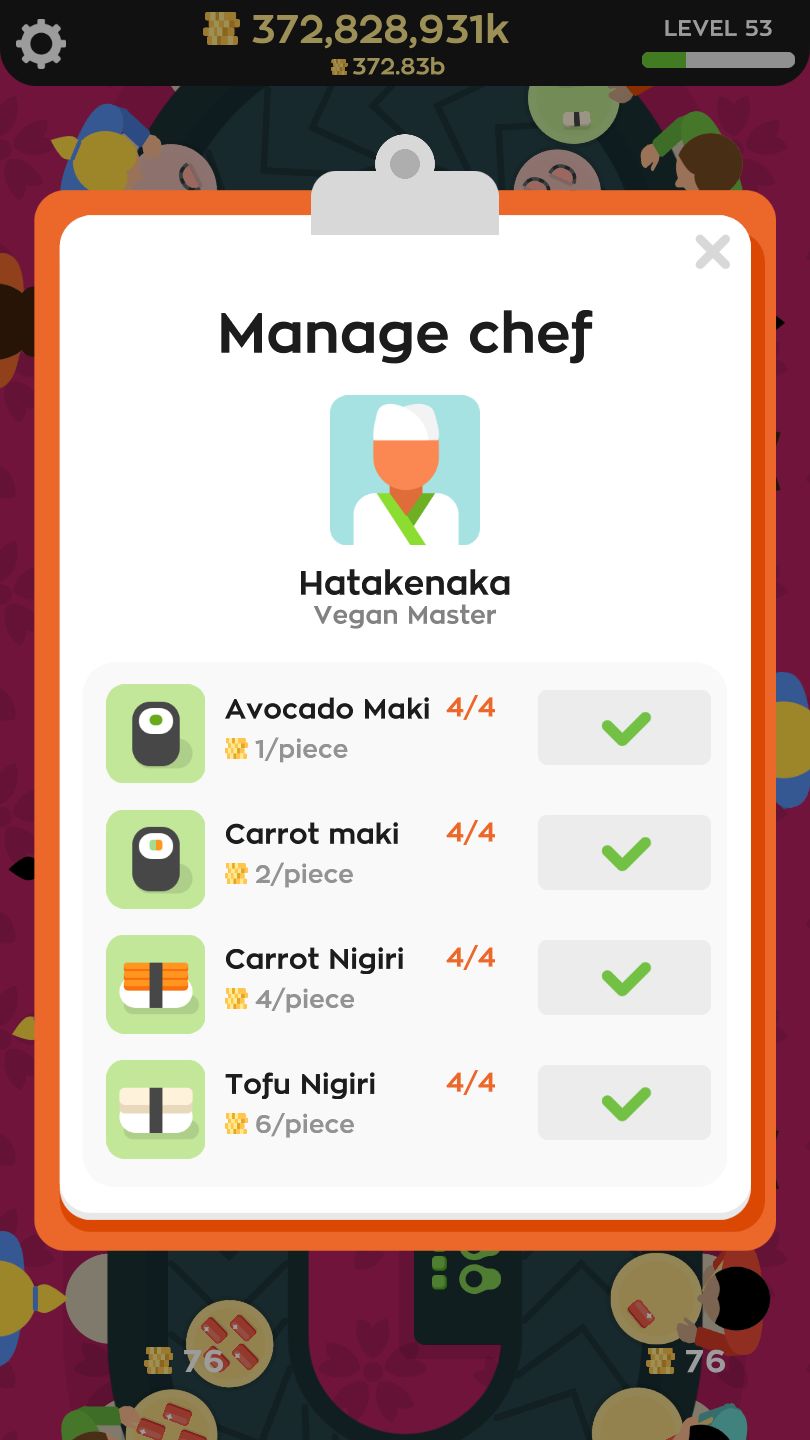Screen dimensions: 810x1440
Task: Select the Avocado Maki sushi icon
Action: (154, 733)
